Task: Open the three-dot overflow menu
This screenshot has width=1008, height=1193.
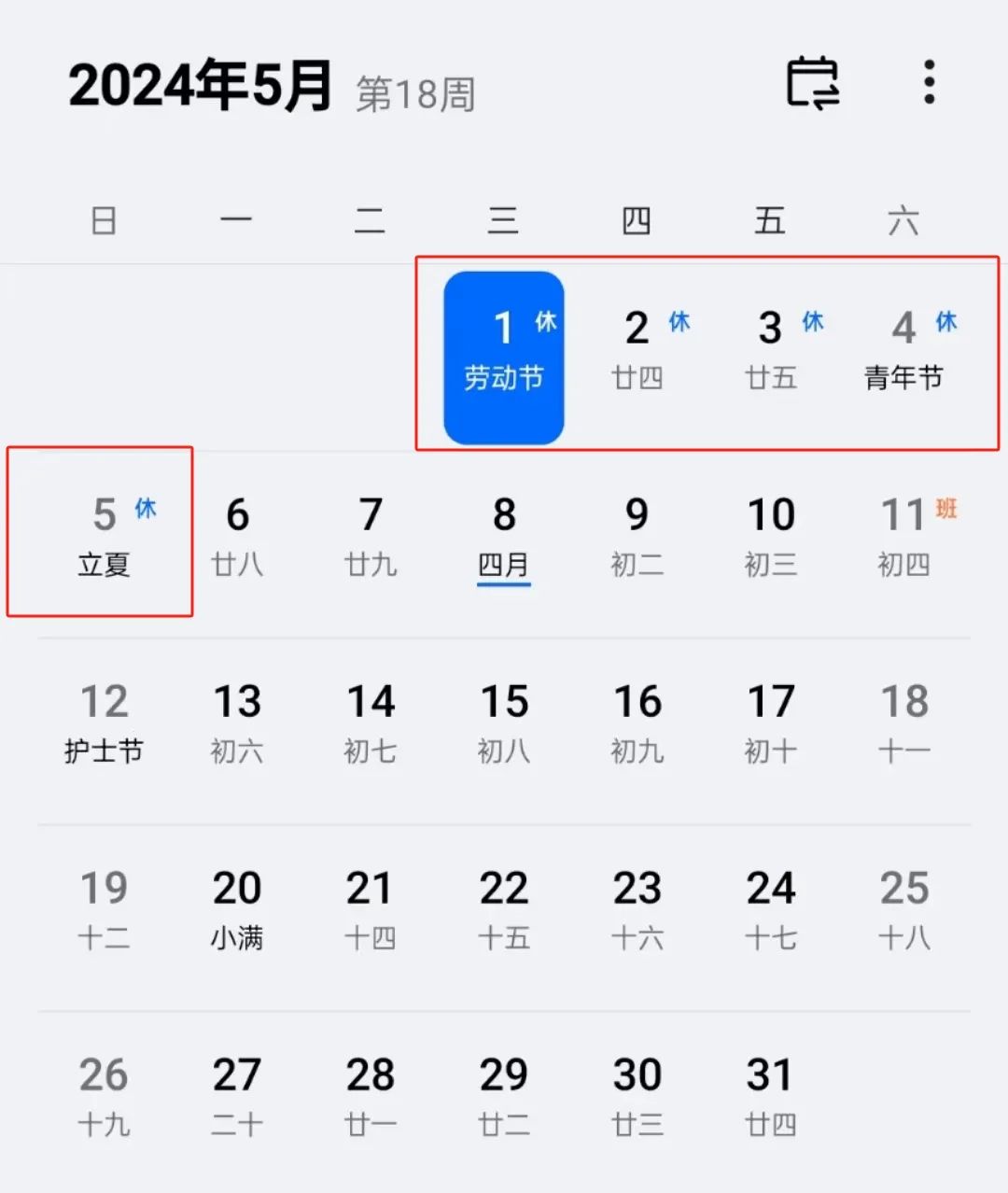Action: tap(929, 83)
